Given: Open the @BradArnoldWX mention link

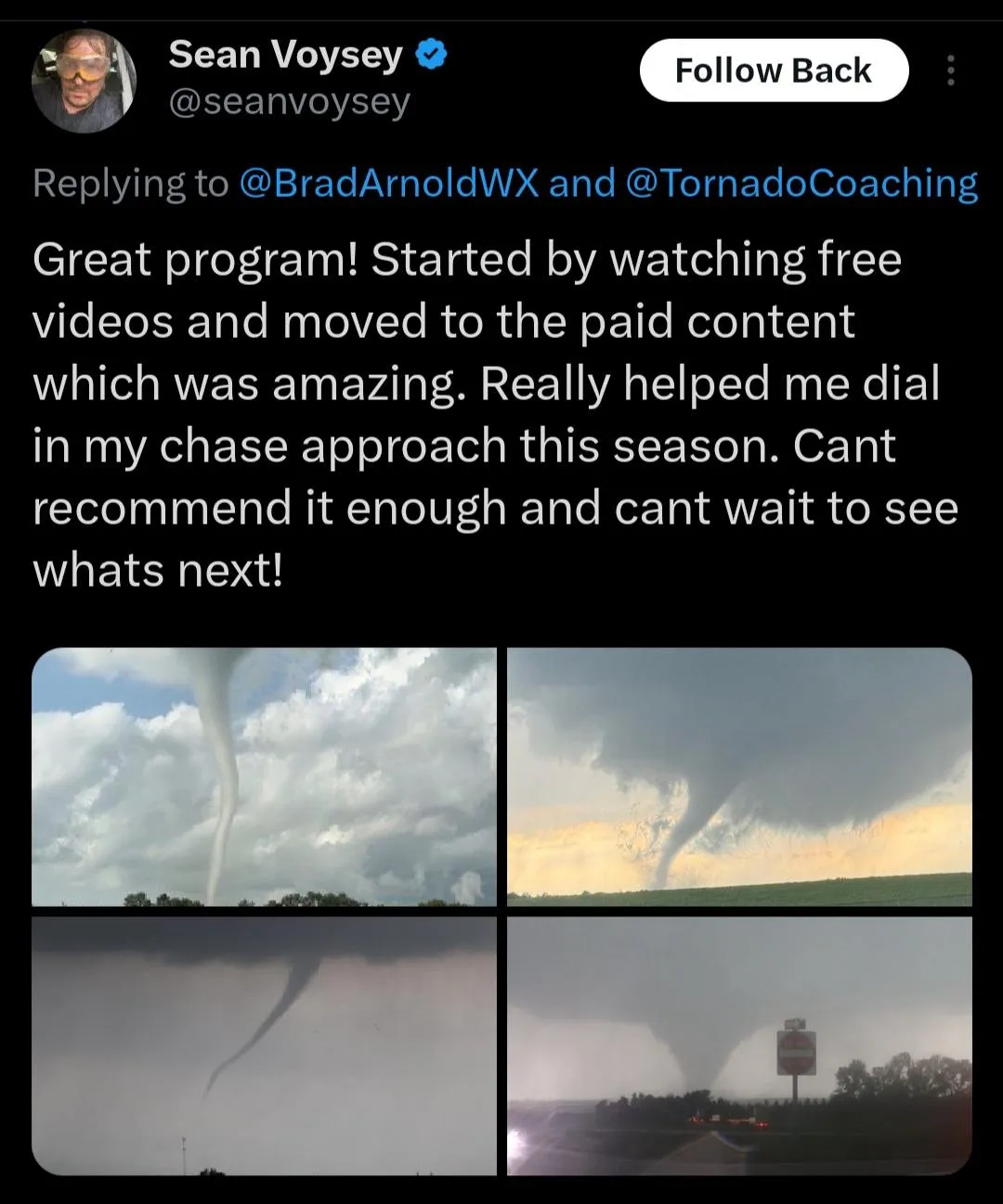Looking at the screenshot, I should pyautogui.click(x=389, y=183).
